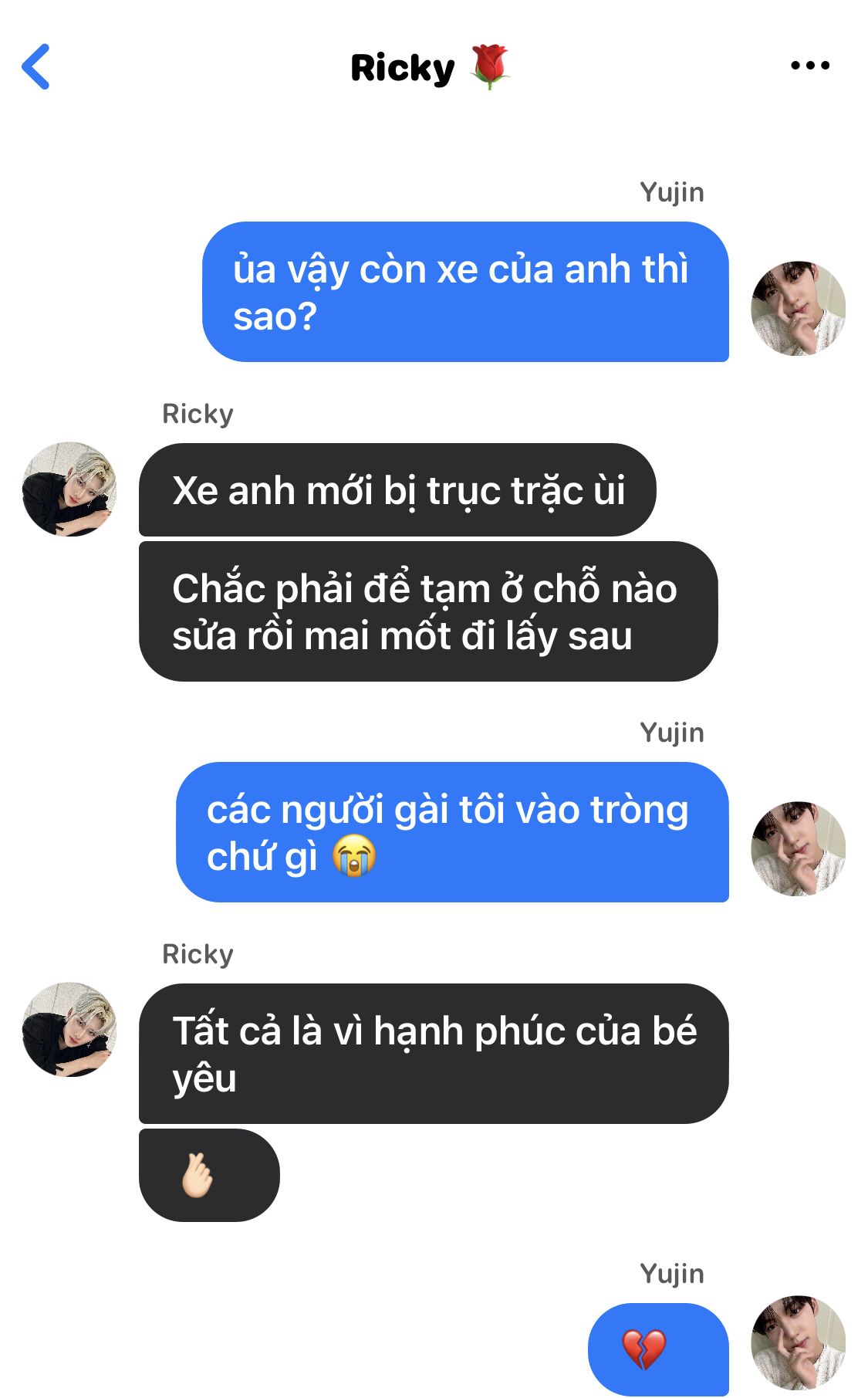Open Ricky's avatar next to 'Xe anh mới' message
This screenshot has width=868, height=1398.
point(69,489)
